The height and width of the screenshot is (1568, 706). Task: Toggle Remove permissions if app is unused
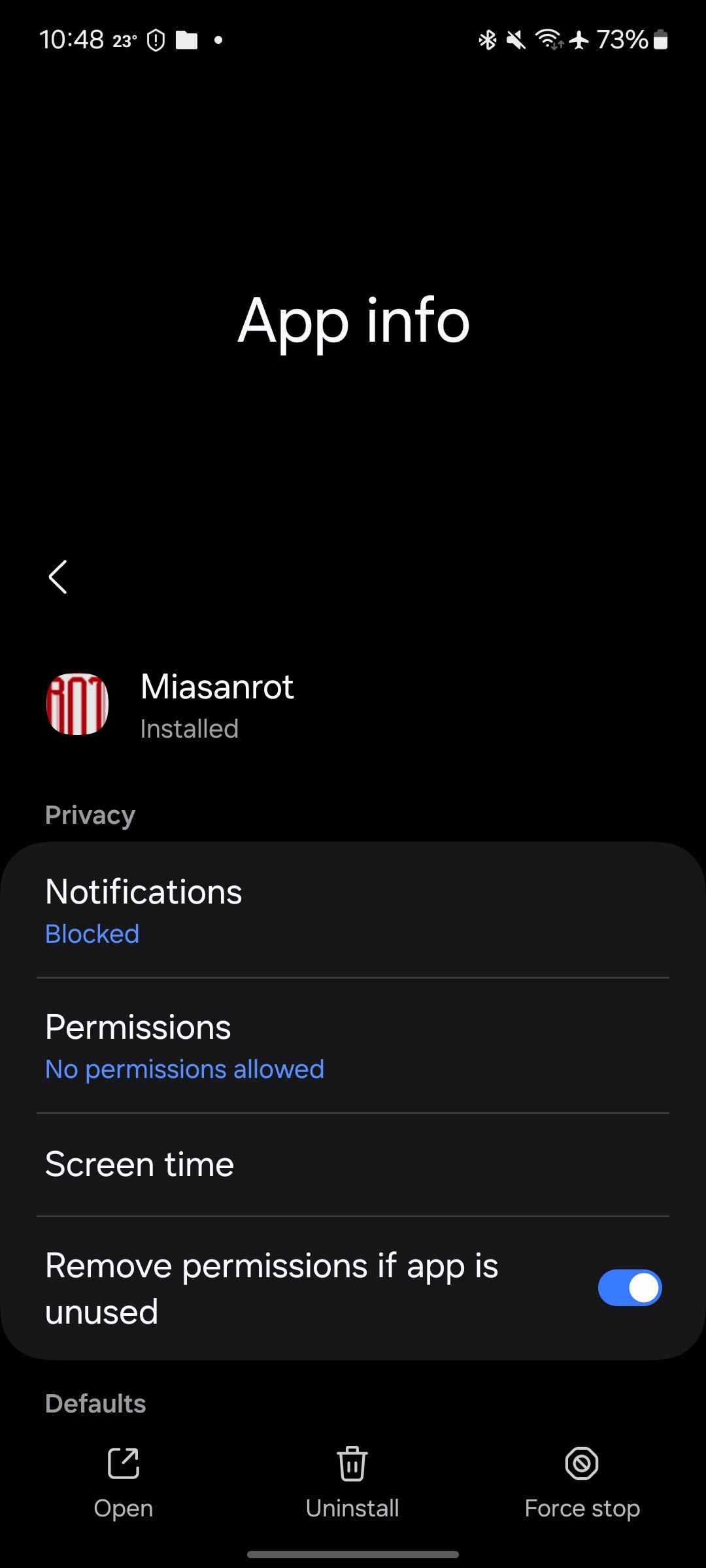pyautogui.click(x=629, y=1288)
